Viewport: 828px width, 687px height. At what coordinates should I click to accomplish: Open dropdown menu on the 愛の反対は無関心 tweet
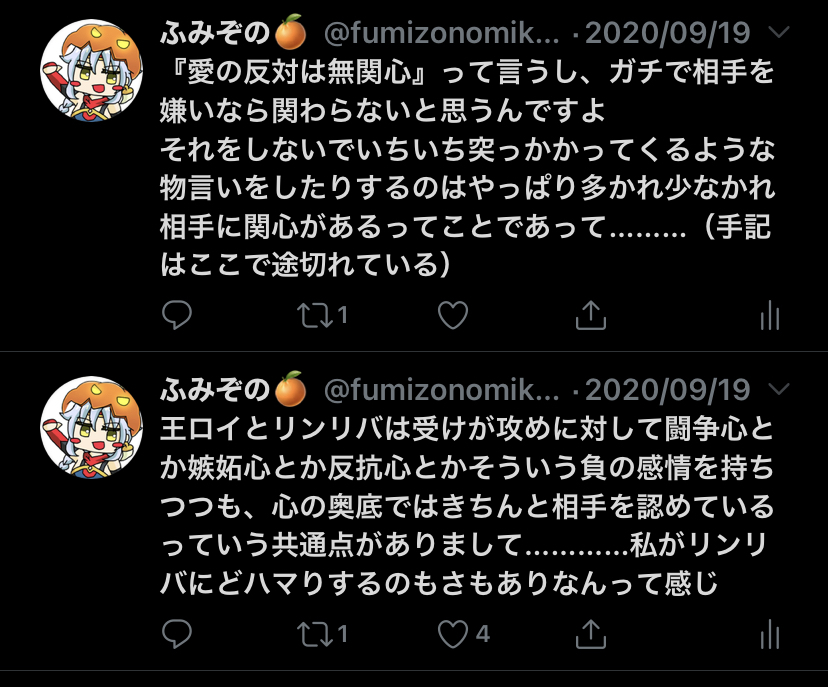pos(783,33)
